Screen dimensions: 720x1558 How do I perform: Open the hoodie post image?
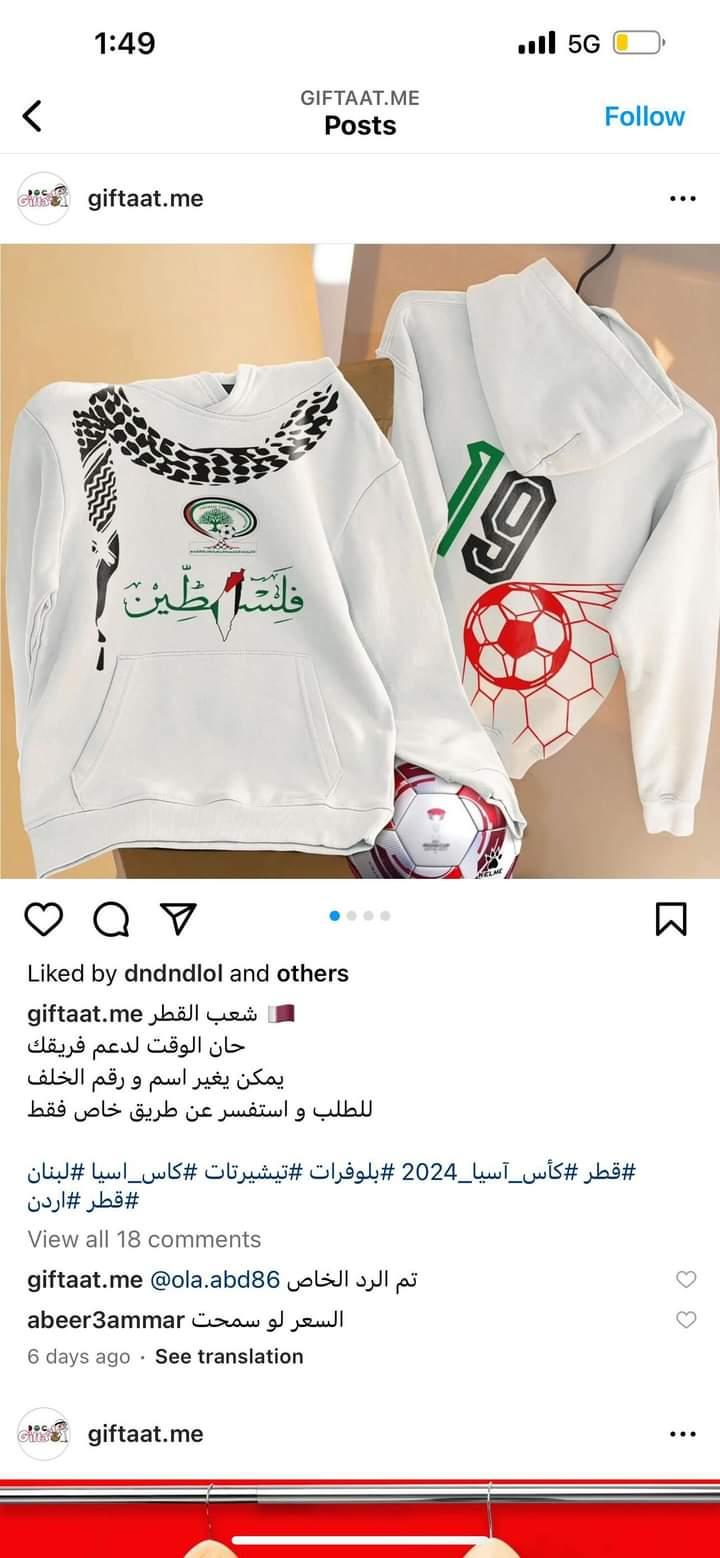click(360, 561)
